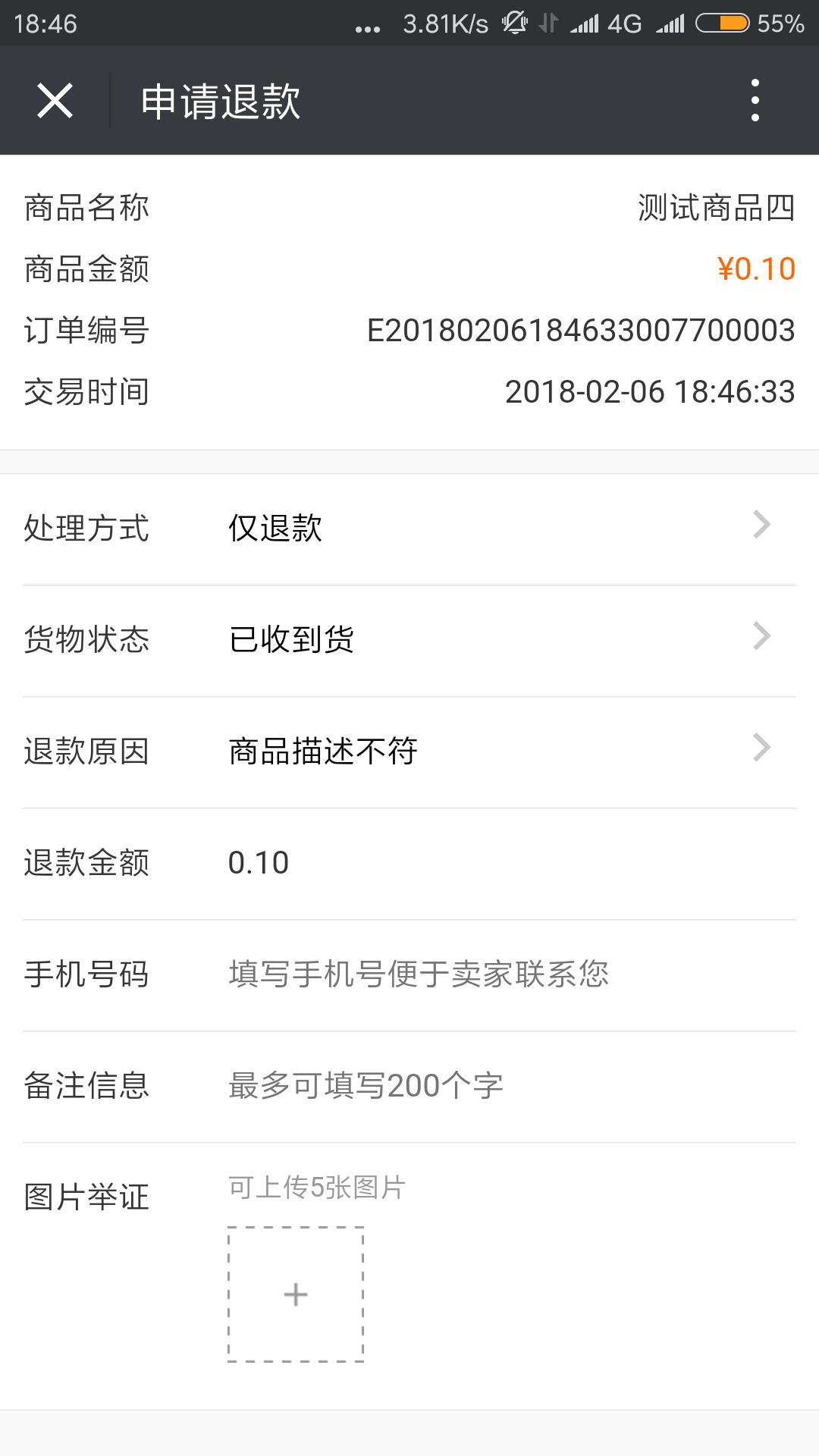Select the order number E20180206184633007700003
The height and width of the screenshot is (1456, 819).
582,329
